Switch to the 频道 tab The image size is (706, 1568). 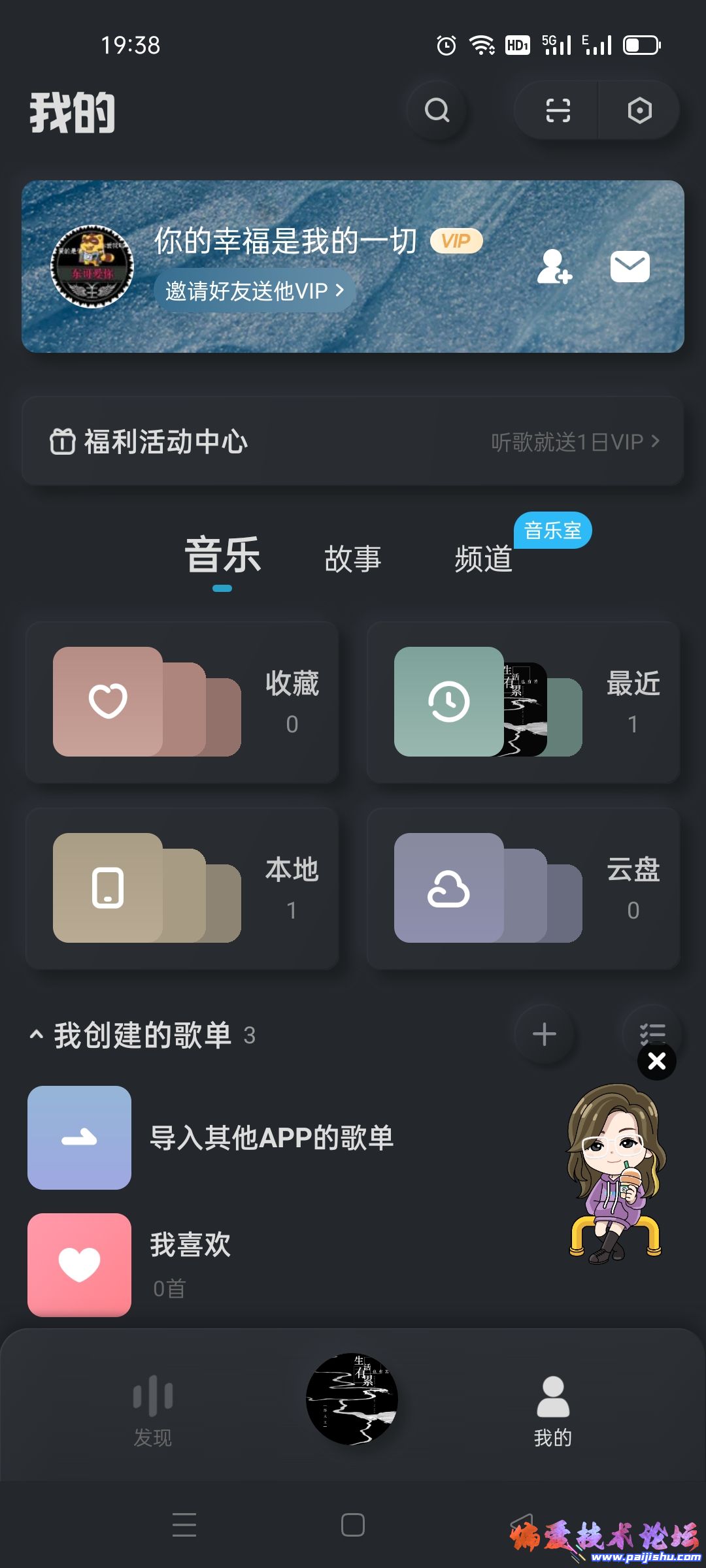point(484,559)
